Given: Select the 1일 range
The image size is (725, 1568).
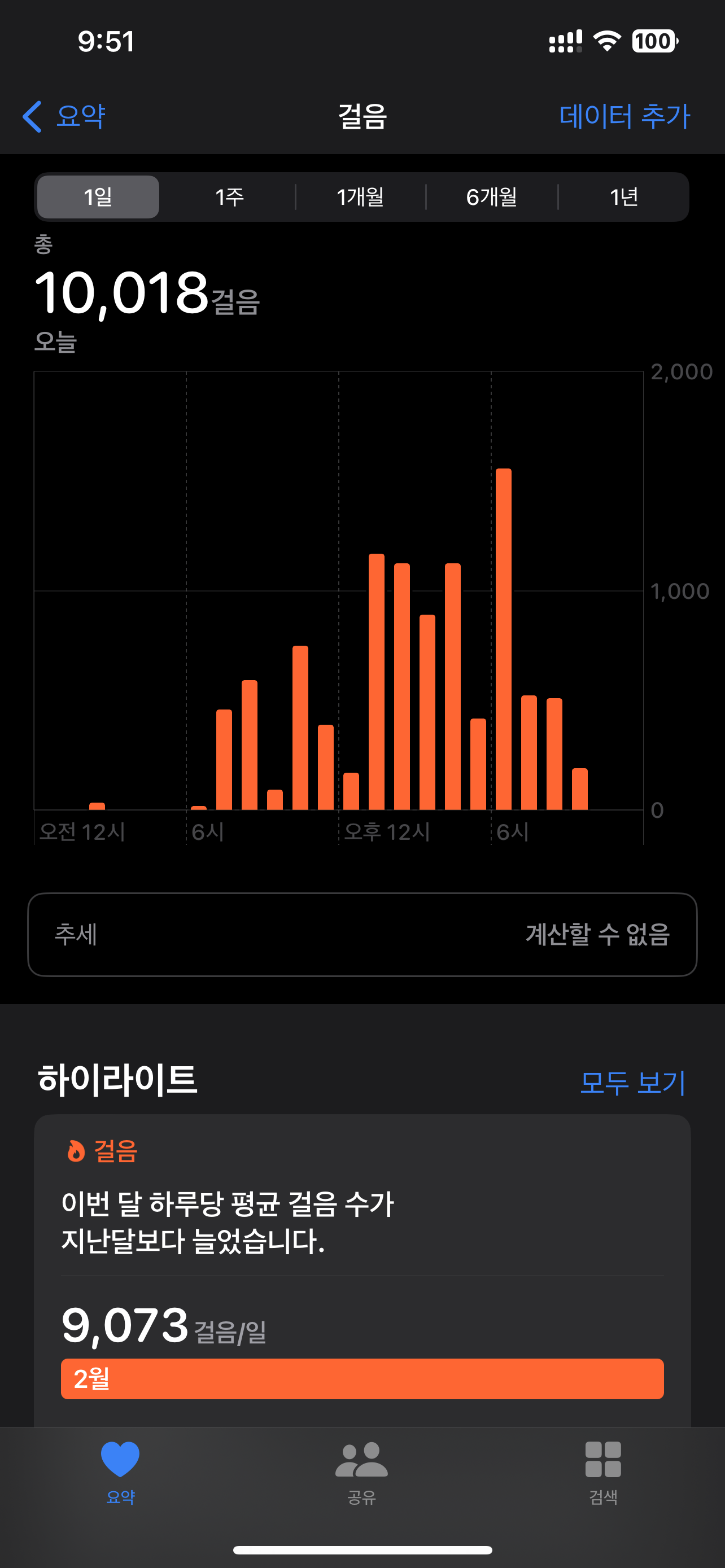Looking at the screenshot, I should (98, 197).
